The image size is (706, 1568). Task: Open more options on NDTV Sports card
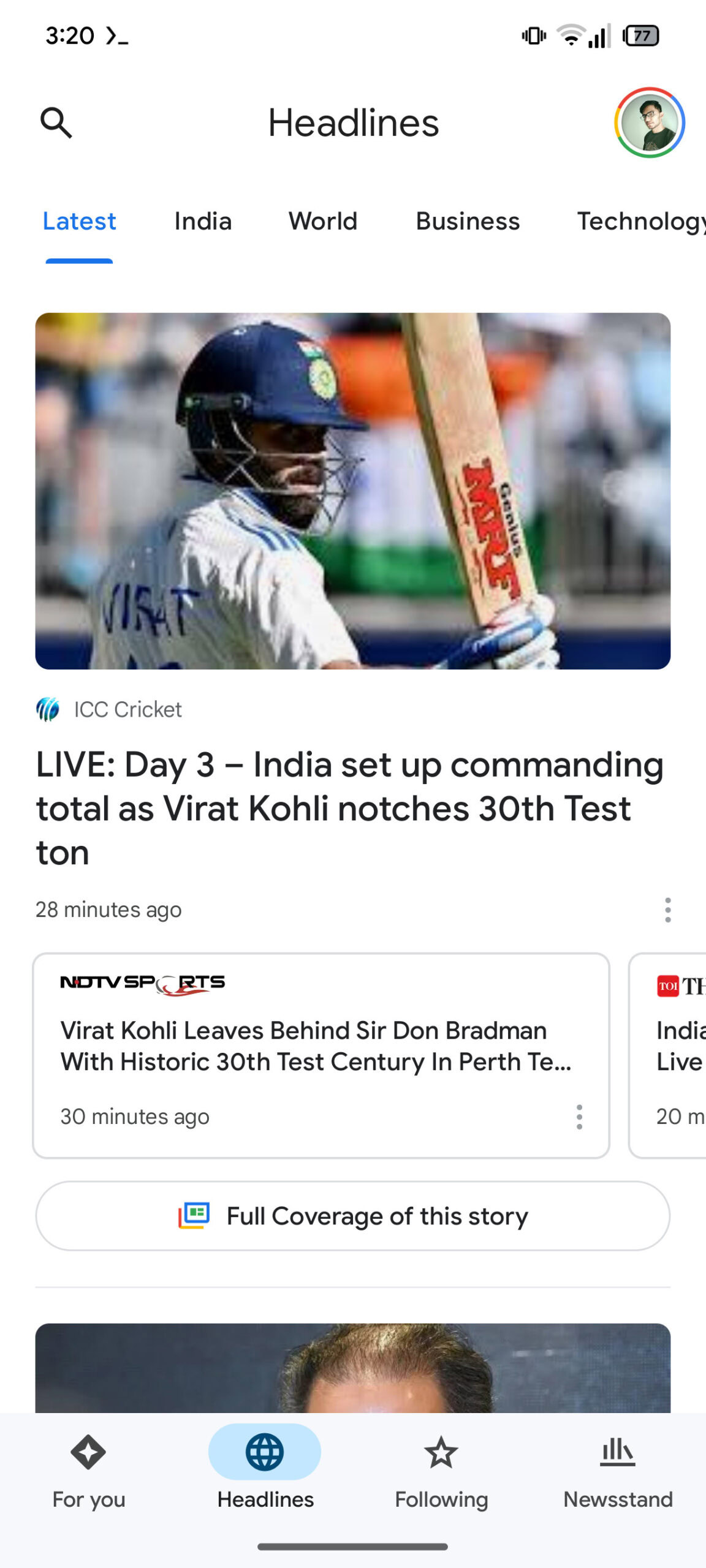click(579, 1117)
